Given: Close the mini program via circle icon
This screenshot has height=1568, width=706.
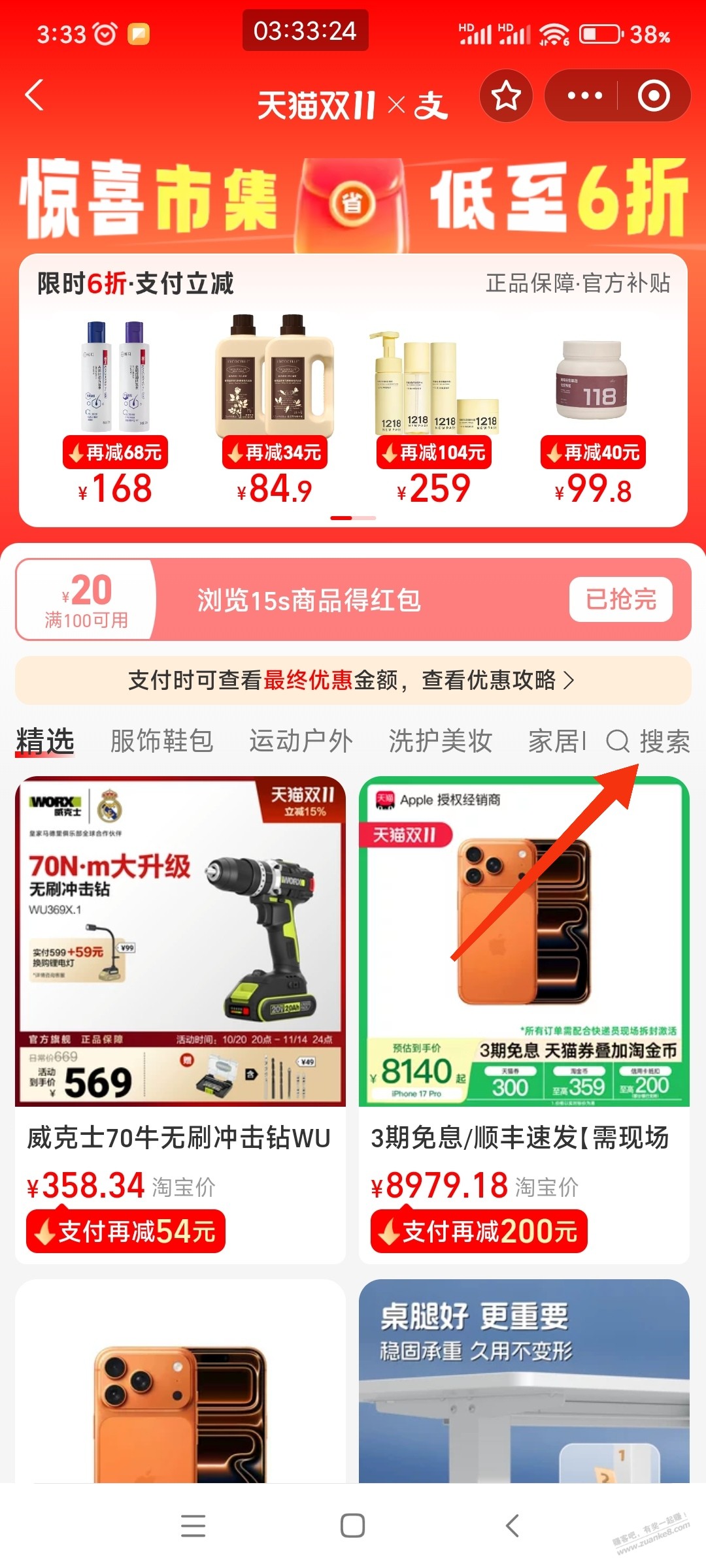Looking at the screenshot, I should click(653, 96).
